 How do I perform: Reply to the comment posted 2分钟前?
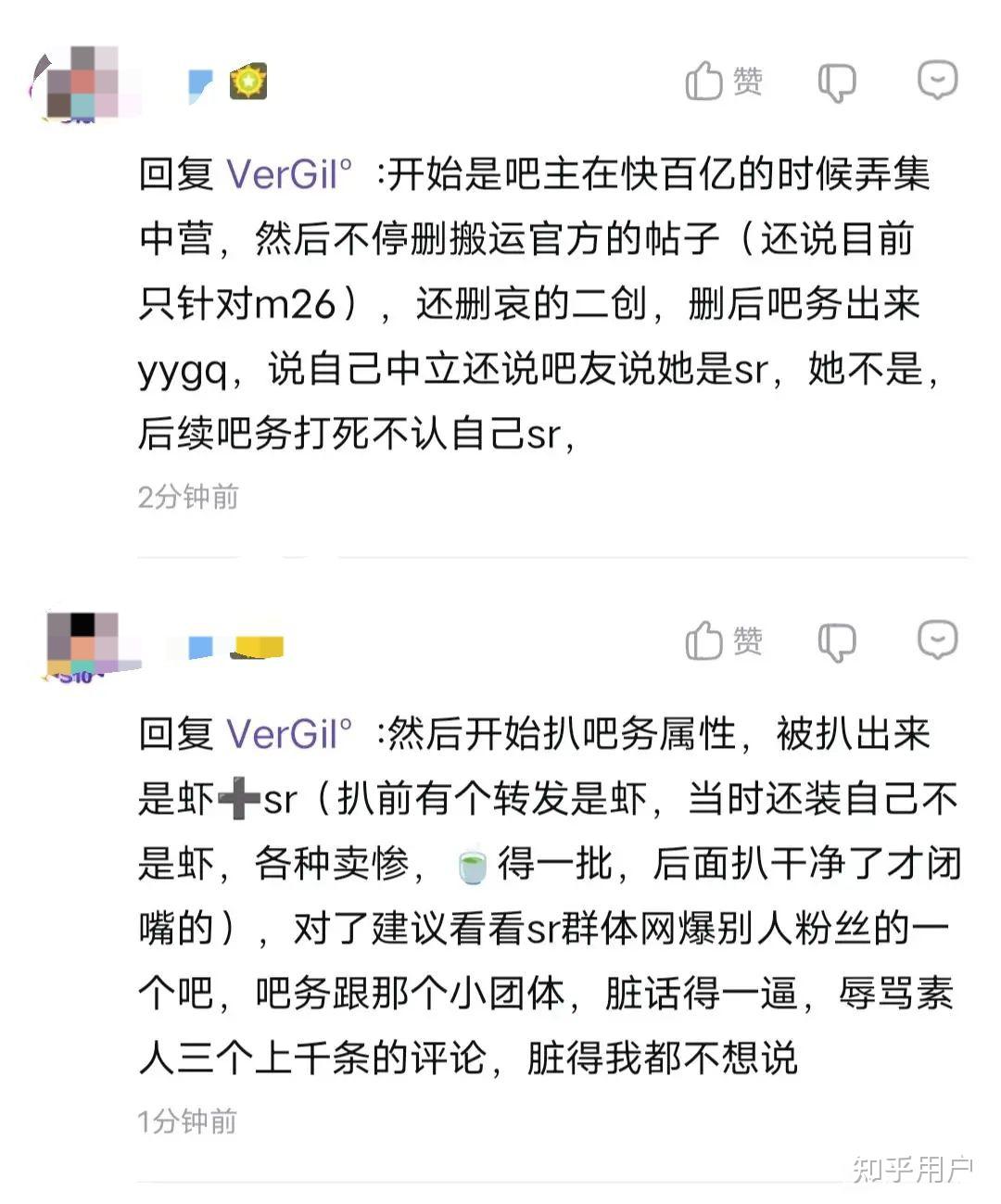[x=936, y=81]
